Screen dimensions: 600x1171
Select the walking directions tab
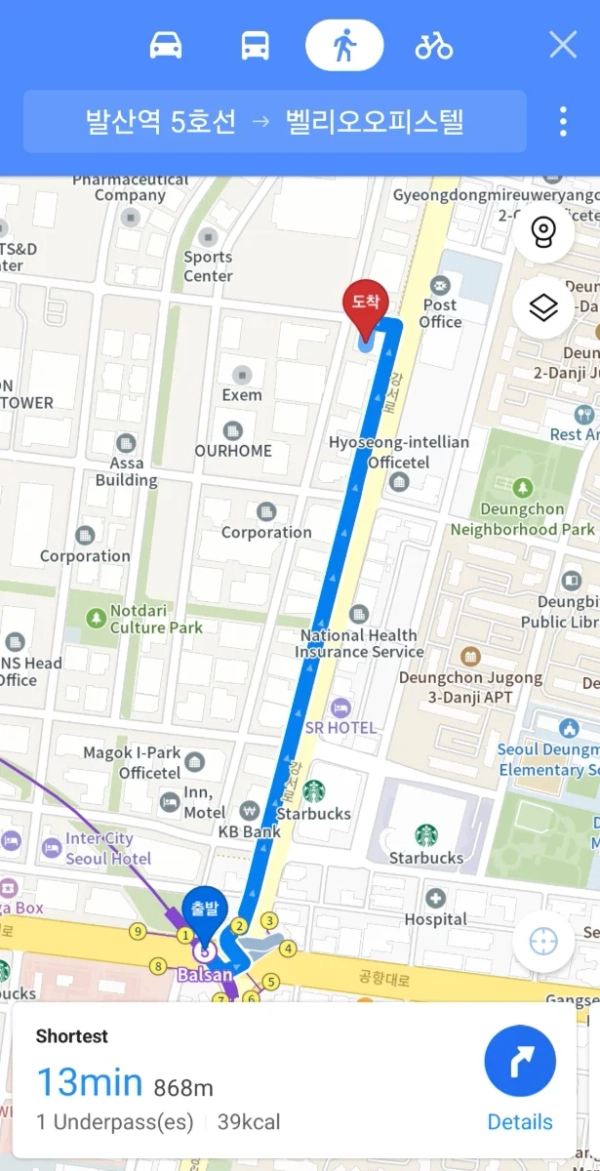[344, 45]
